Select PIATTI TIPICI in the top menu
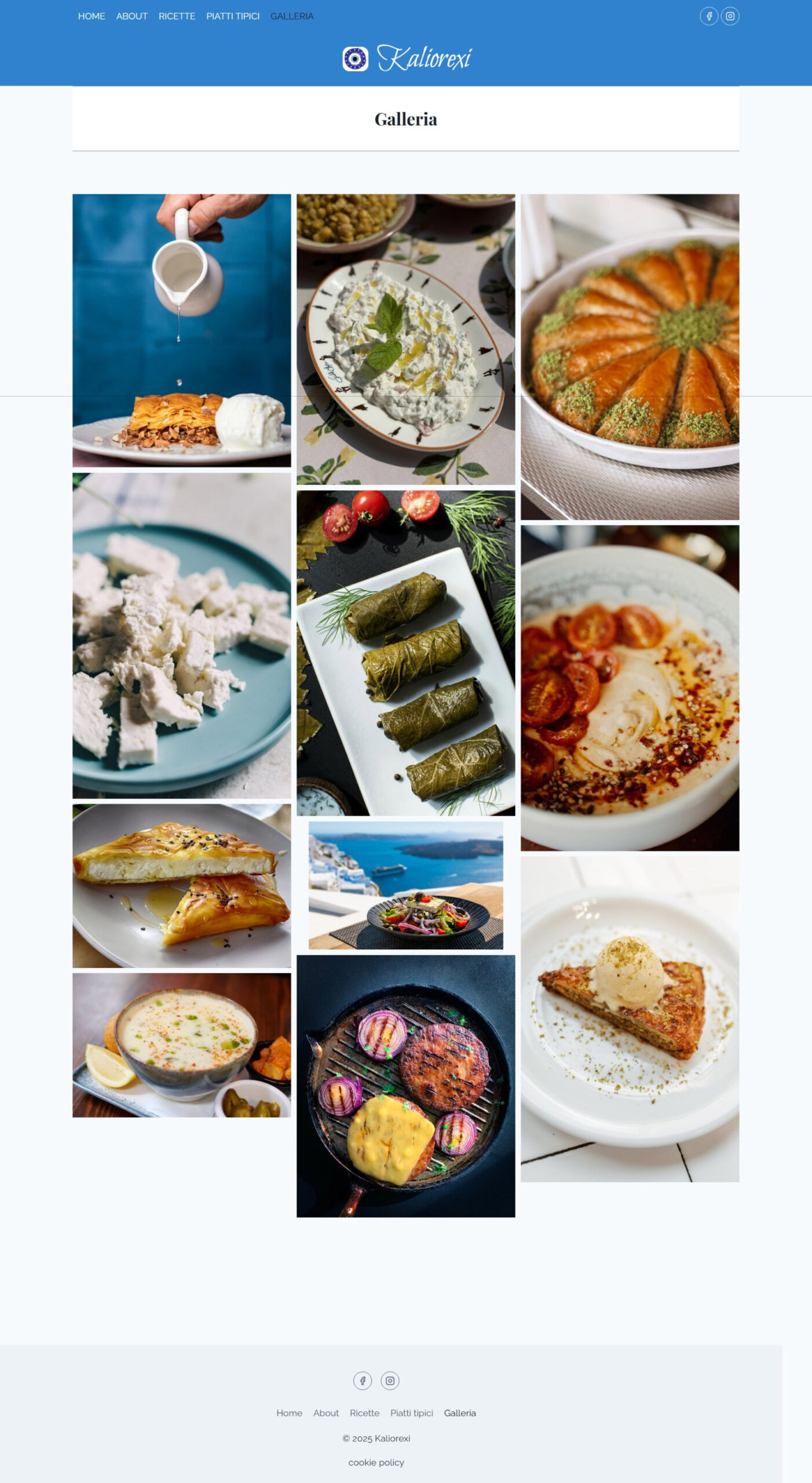Viewport: 812px width, 1483px height. point(232,16)
